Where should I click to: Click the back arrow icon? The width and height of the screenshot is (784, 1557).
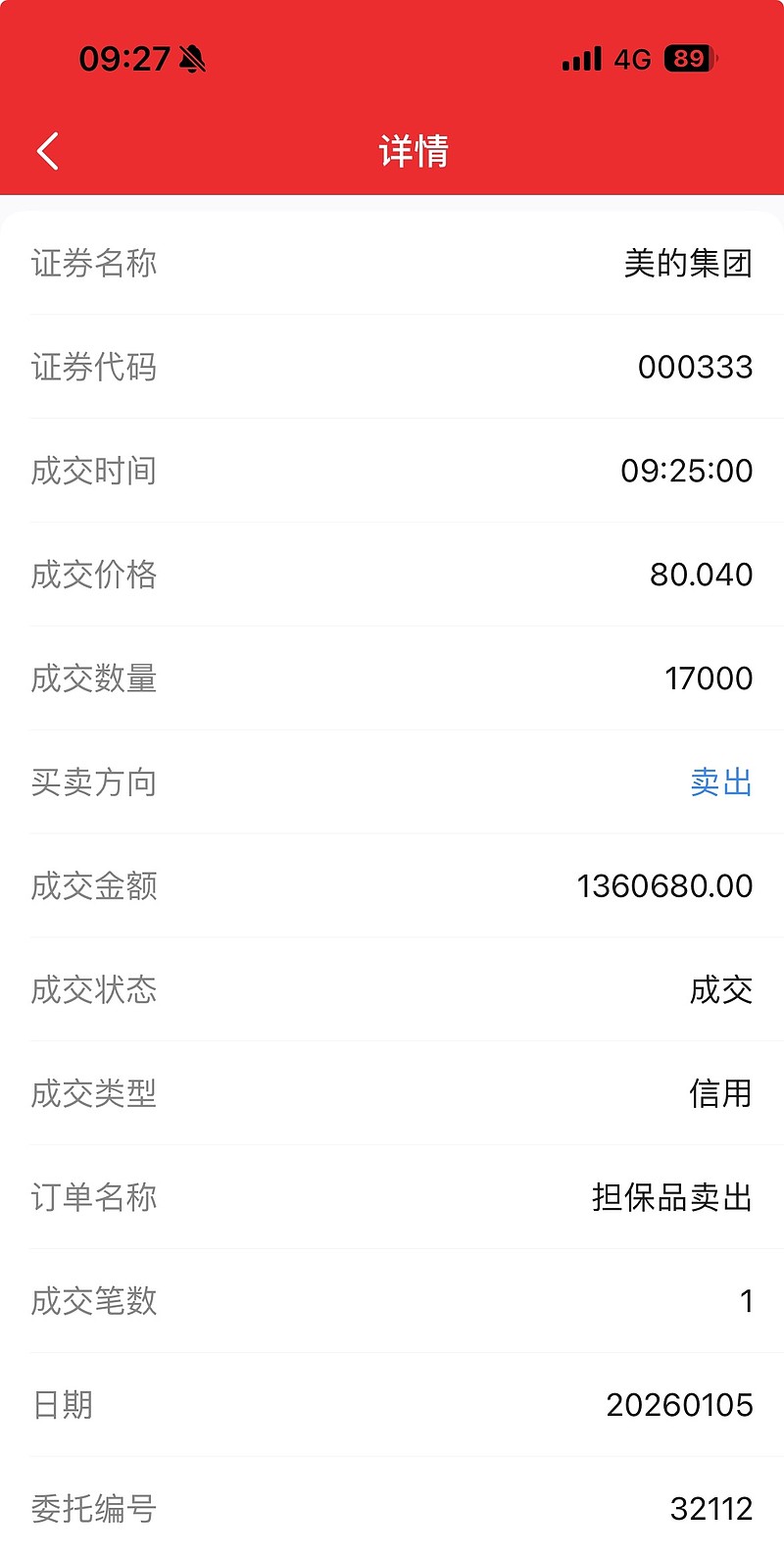tap(46, 150)
